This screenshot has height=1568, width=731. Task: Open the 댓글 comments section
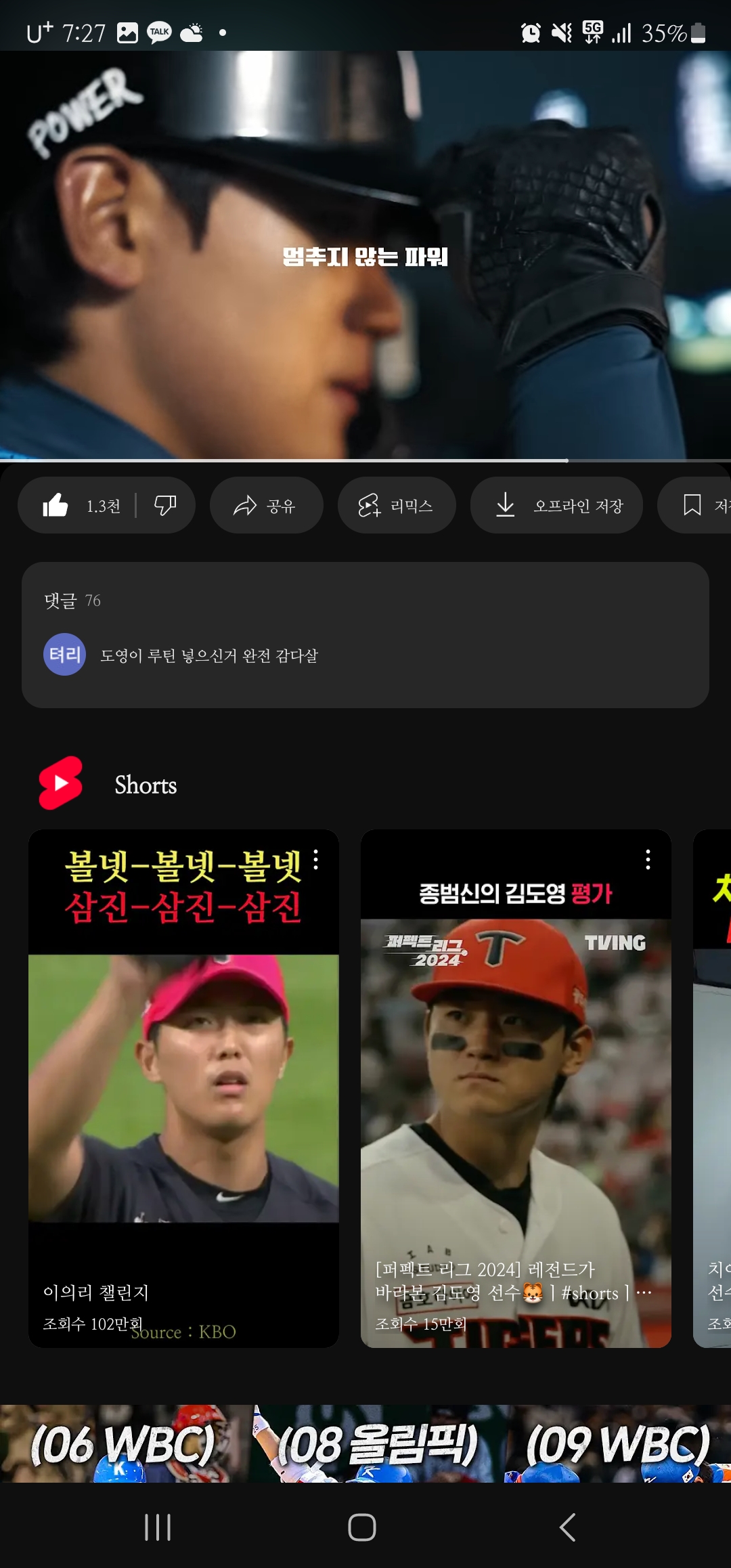point(365,634)
